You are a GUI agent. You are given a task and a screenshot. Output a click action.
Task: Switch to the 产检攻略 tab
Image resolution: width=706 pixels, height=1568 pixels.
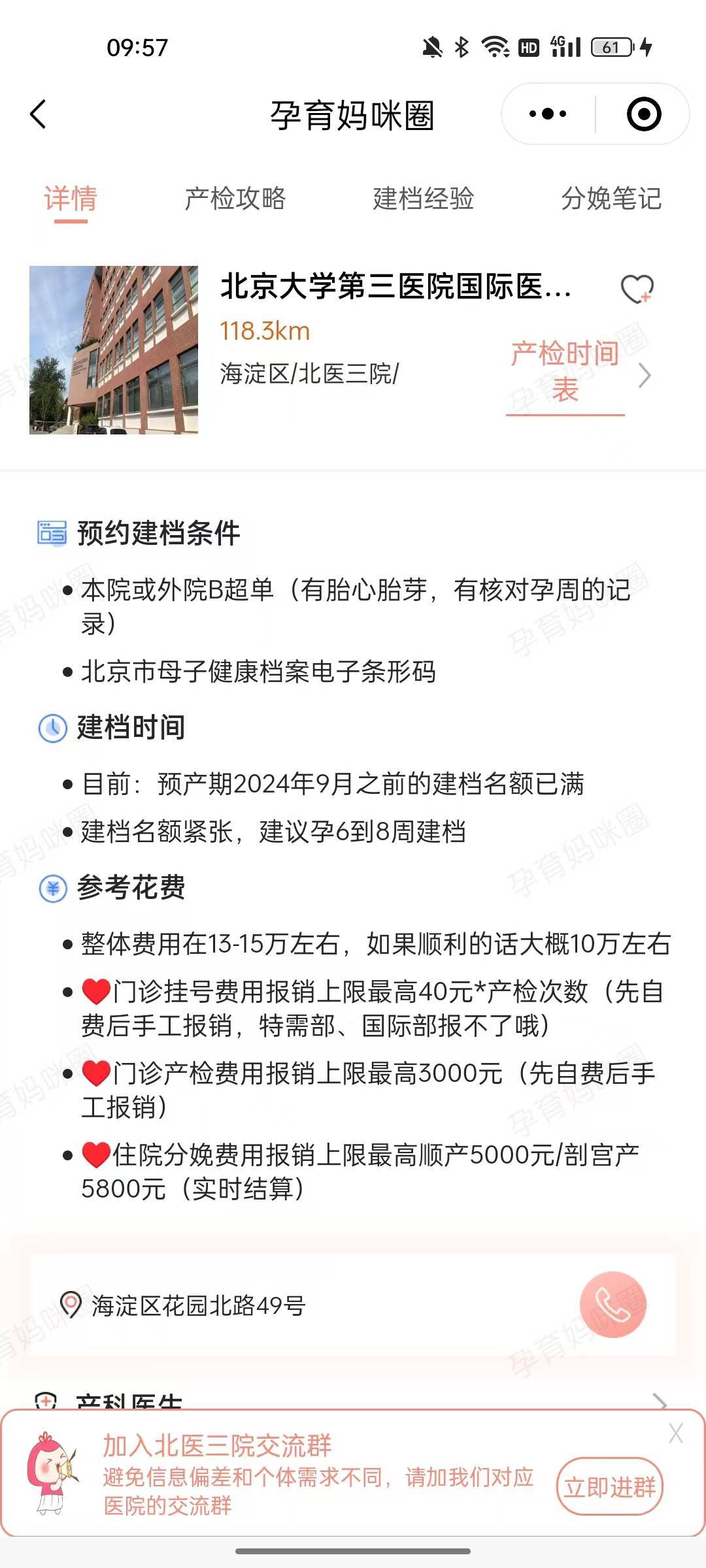pos(235,199)
